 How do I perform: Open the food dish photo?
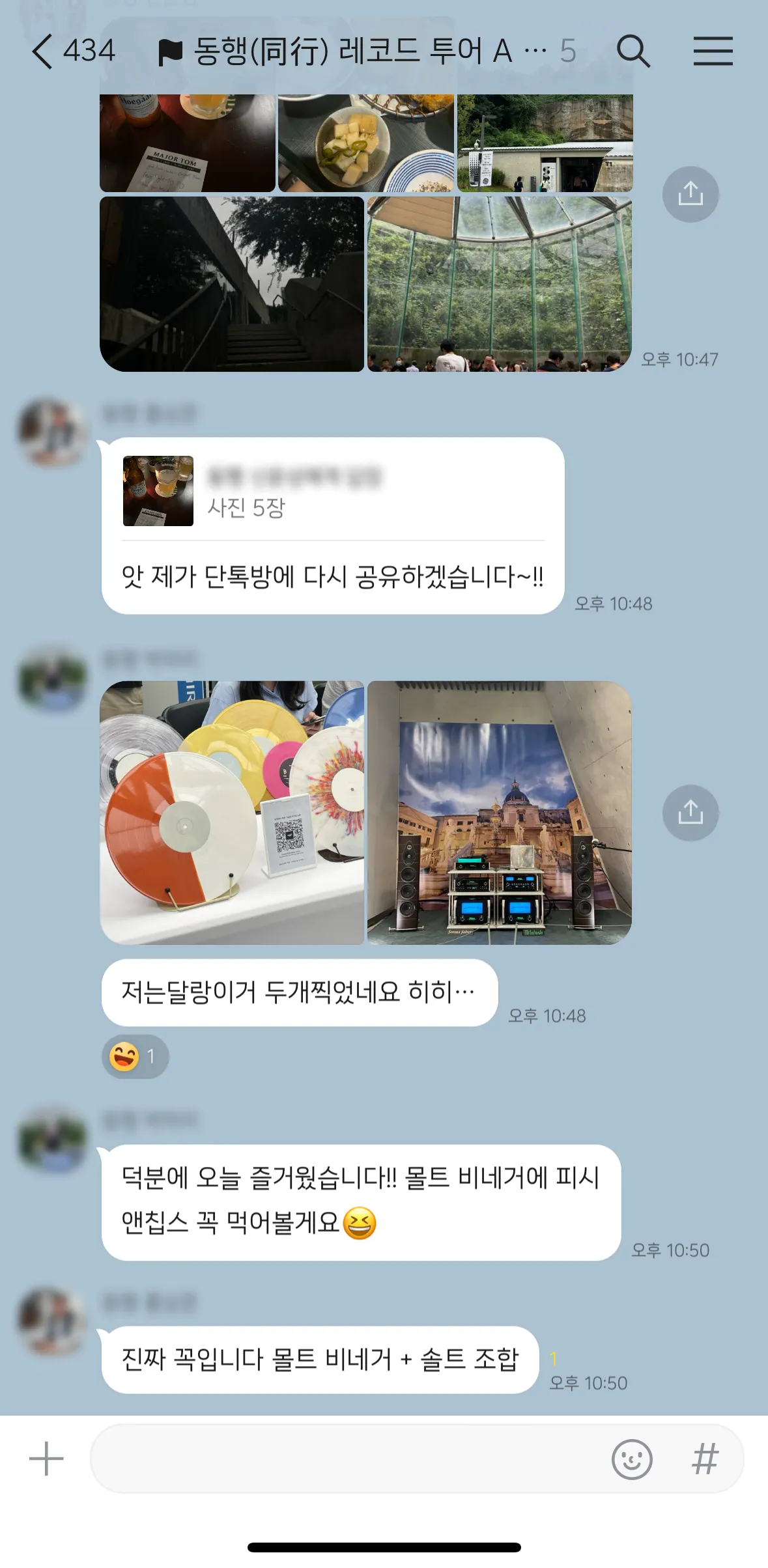pyautogui.click(x=366, y=143)
